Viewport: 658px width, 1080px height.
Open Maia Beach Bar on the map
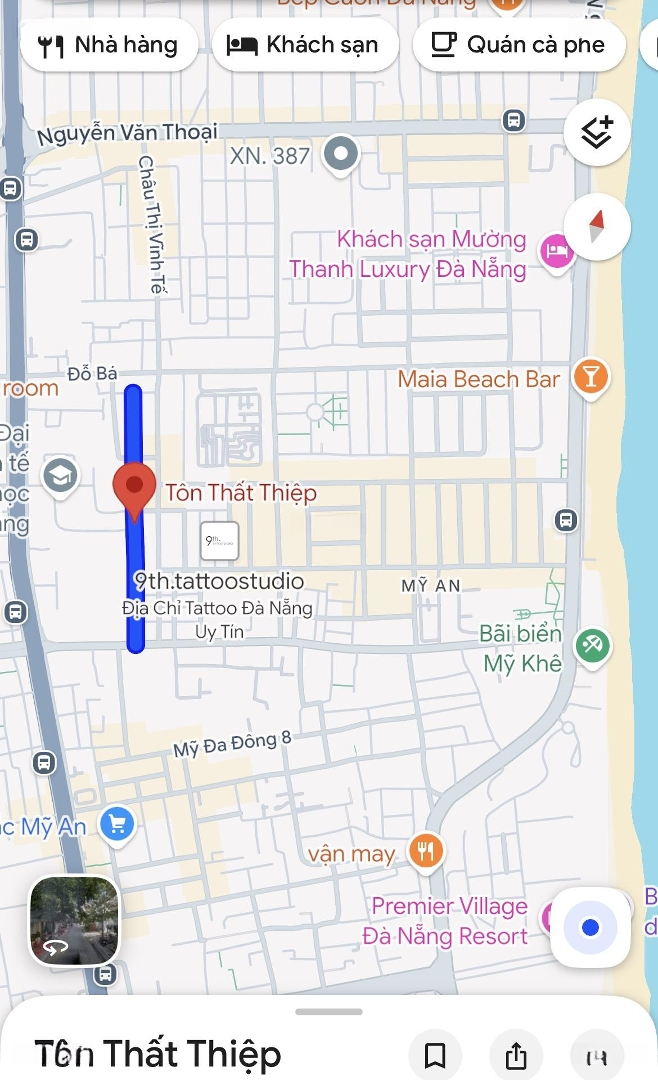pos(591,378)
